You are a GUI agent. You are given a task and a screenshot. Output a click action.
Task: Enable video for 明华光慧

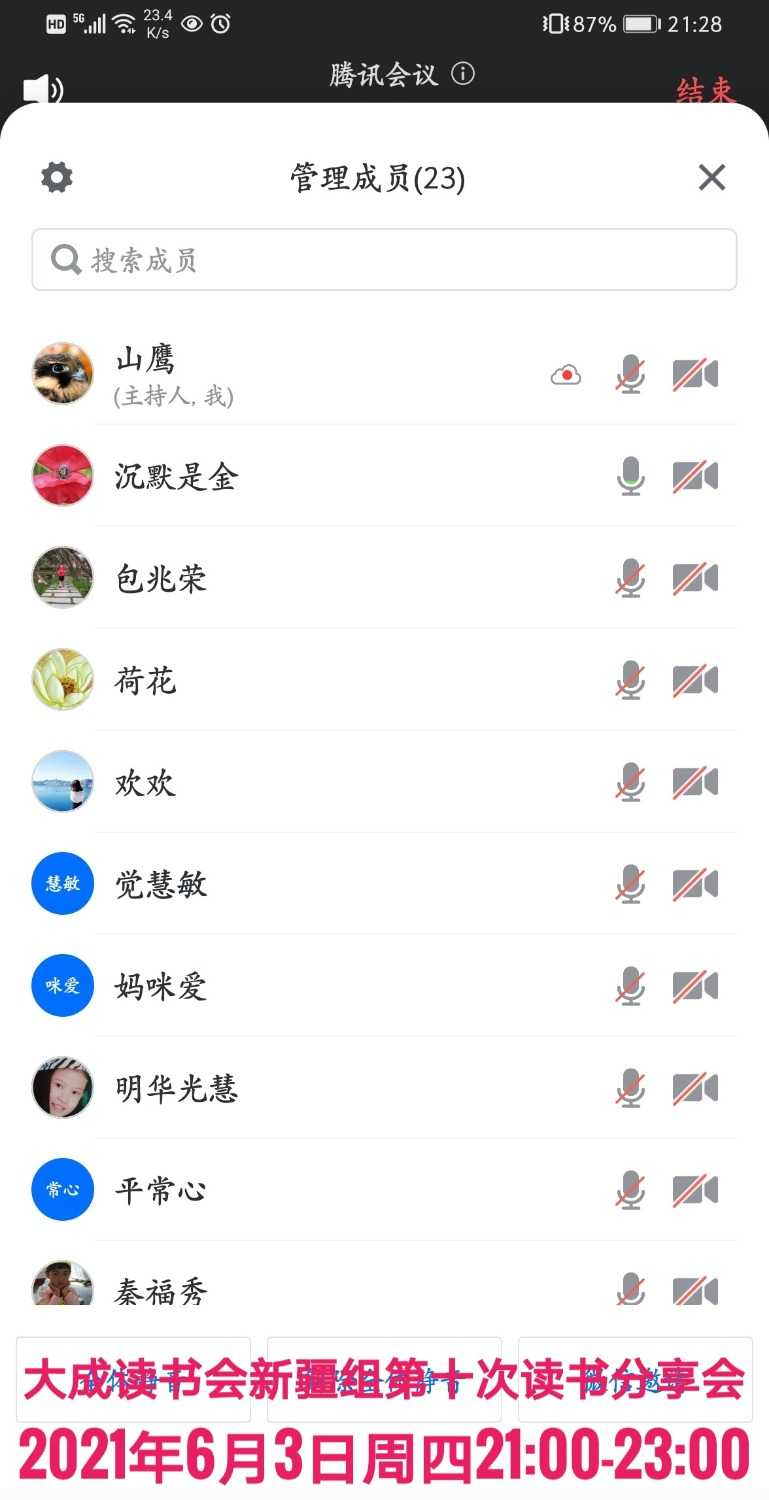coord(694,1088)
